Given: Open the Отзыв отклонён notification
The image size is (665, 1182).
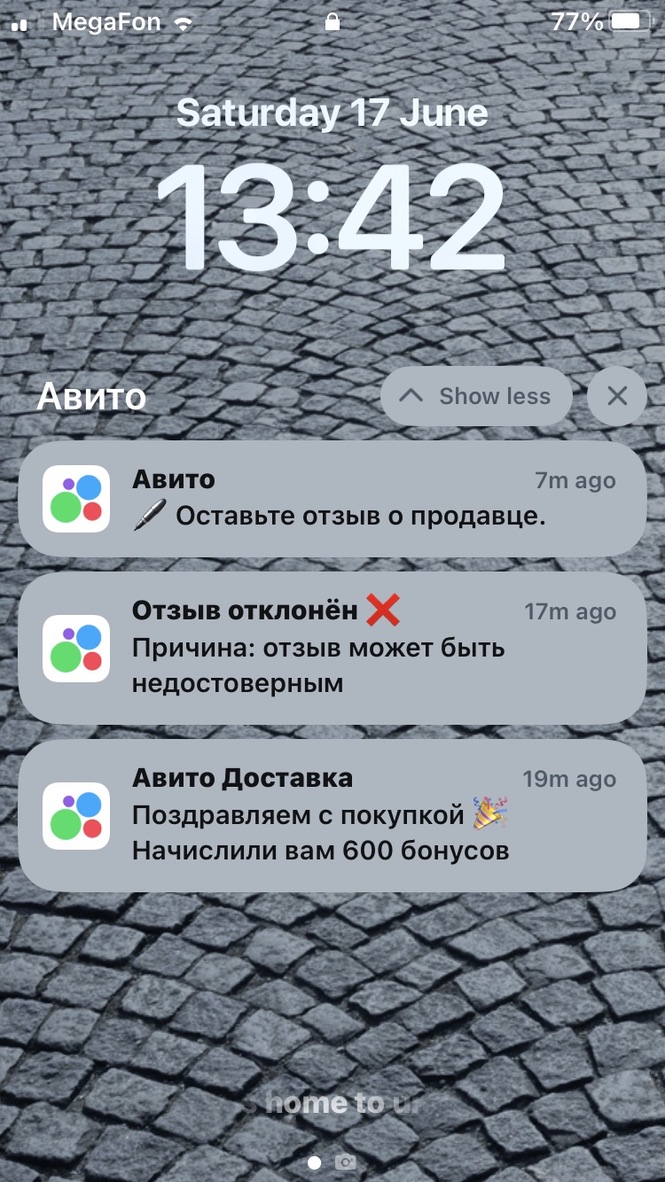Looking at the screenshot, I should (x=332, y=648).
